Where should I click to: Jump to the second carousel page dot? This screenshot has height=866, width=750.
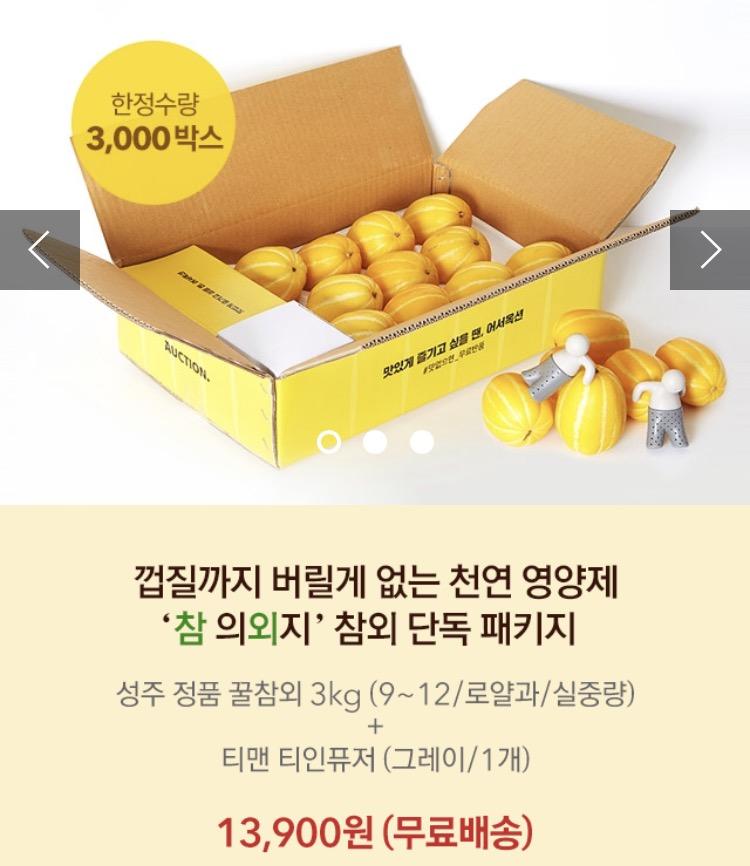(375, 441)
